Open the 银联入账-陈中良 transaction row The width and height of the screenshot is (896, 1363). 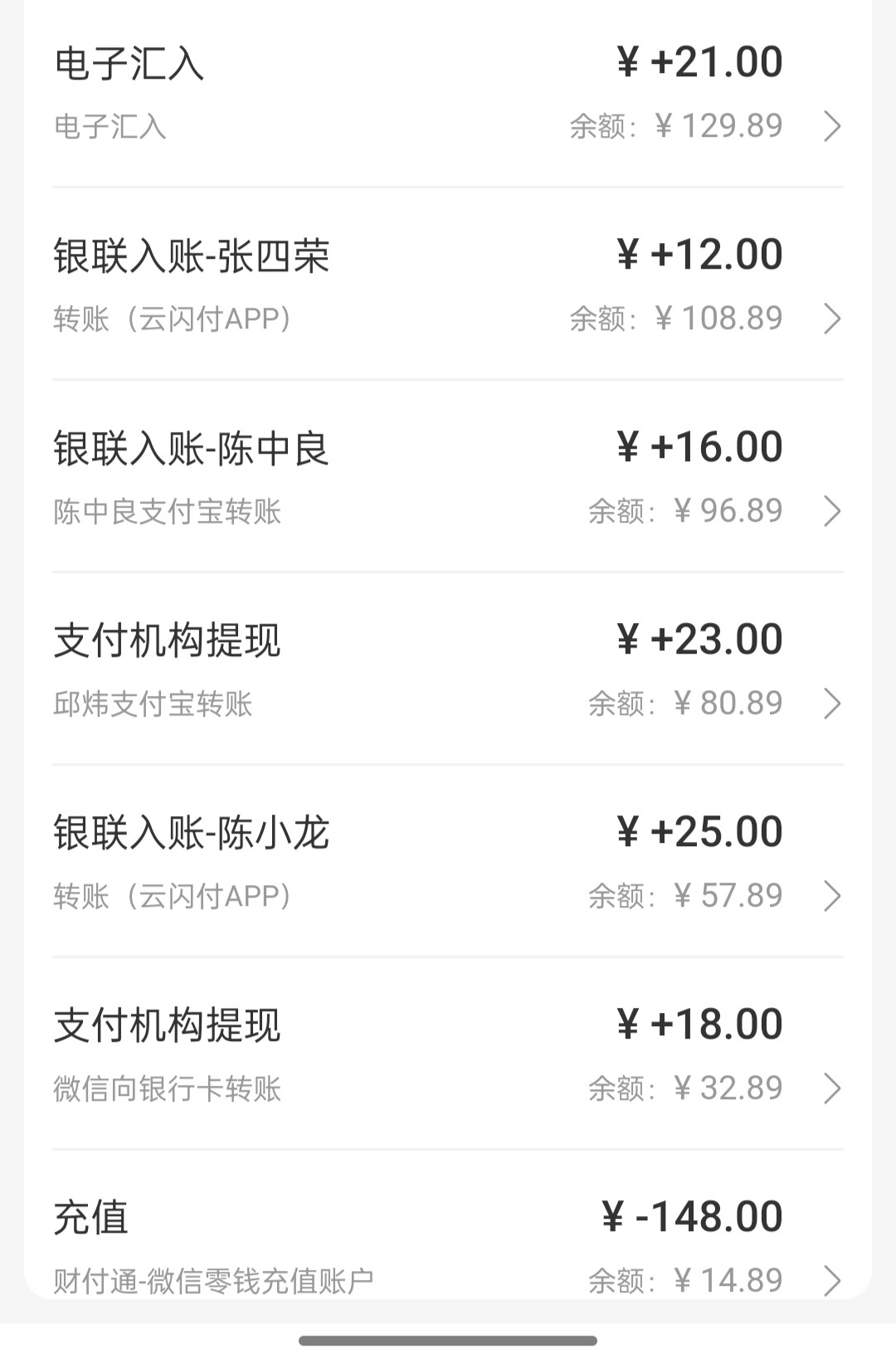coord(448,478)
